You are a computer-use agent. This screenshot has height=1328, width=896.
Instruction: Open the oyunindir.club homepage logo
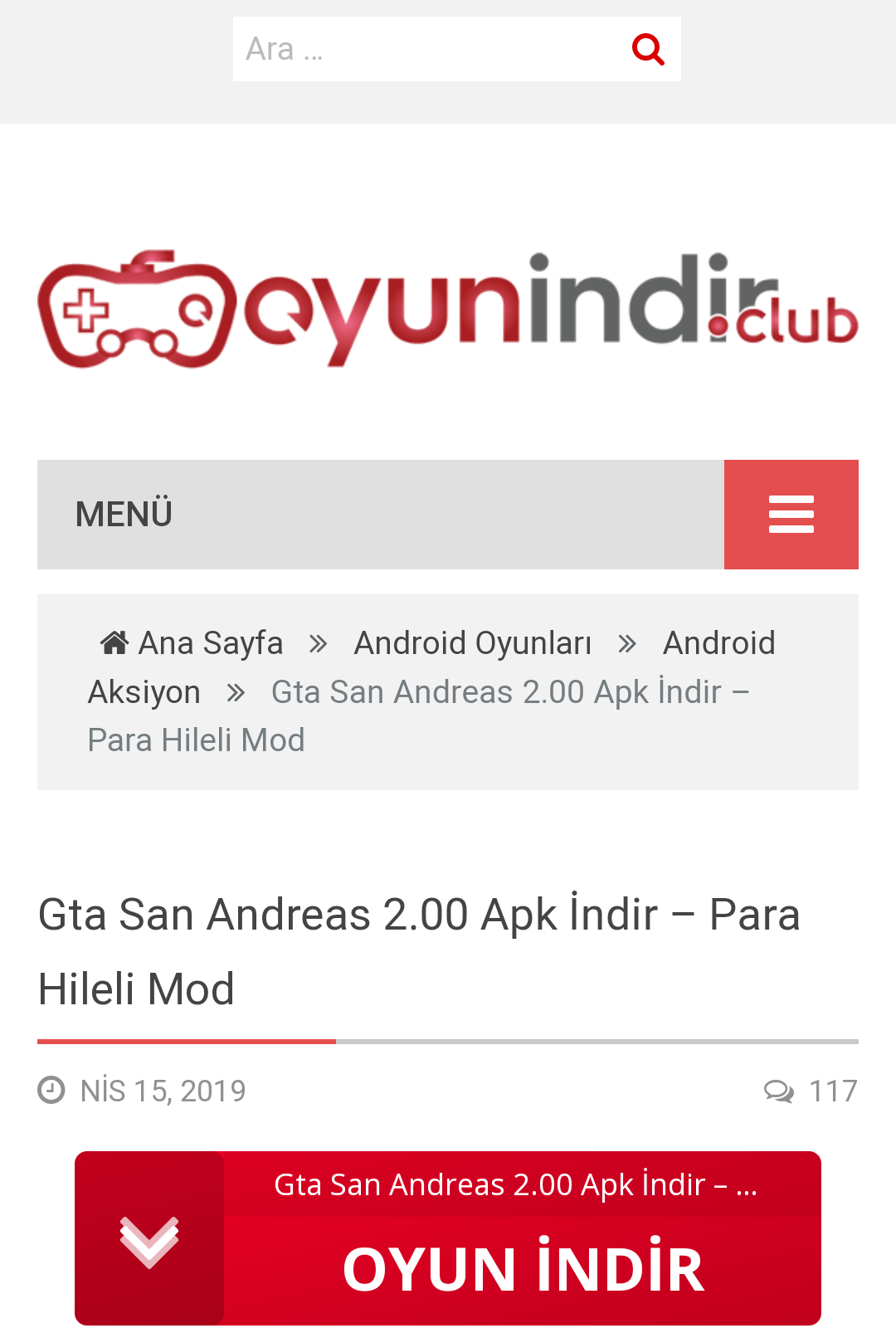pyautogui.click(x=448, y=309)
